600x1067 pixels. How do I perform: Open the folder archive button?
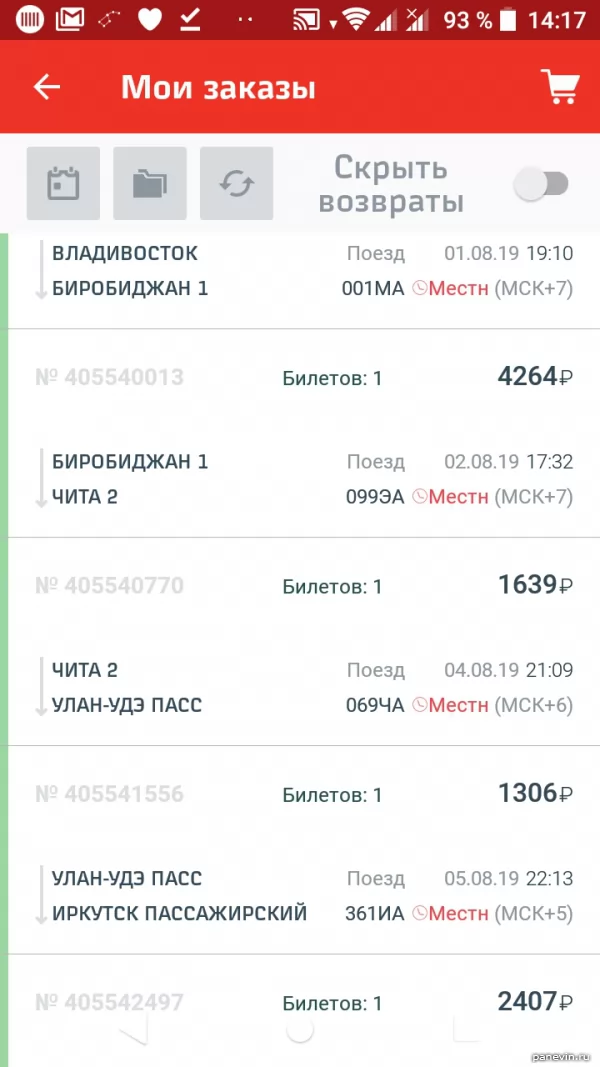pyautogui.click(x=150, y=184)
